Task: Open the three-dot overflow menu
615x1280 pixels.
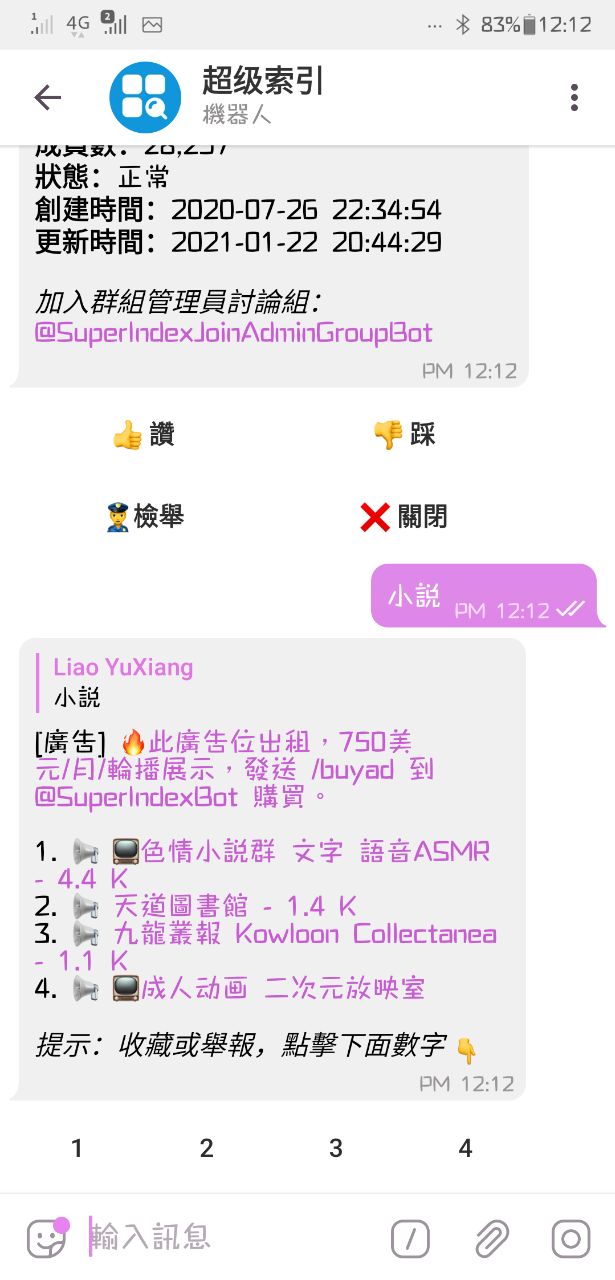Action: (574, 97)
